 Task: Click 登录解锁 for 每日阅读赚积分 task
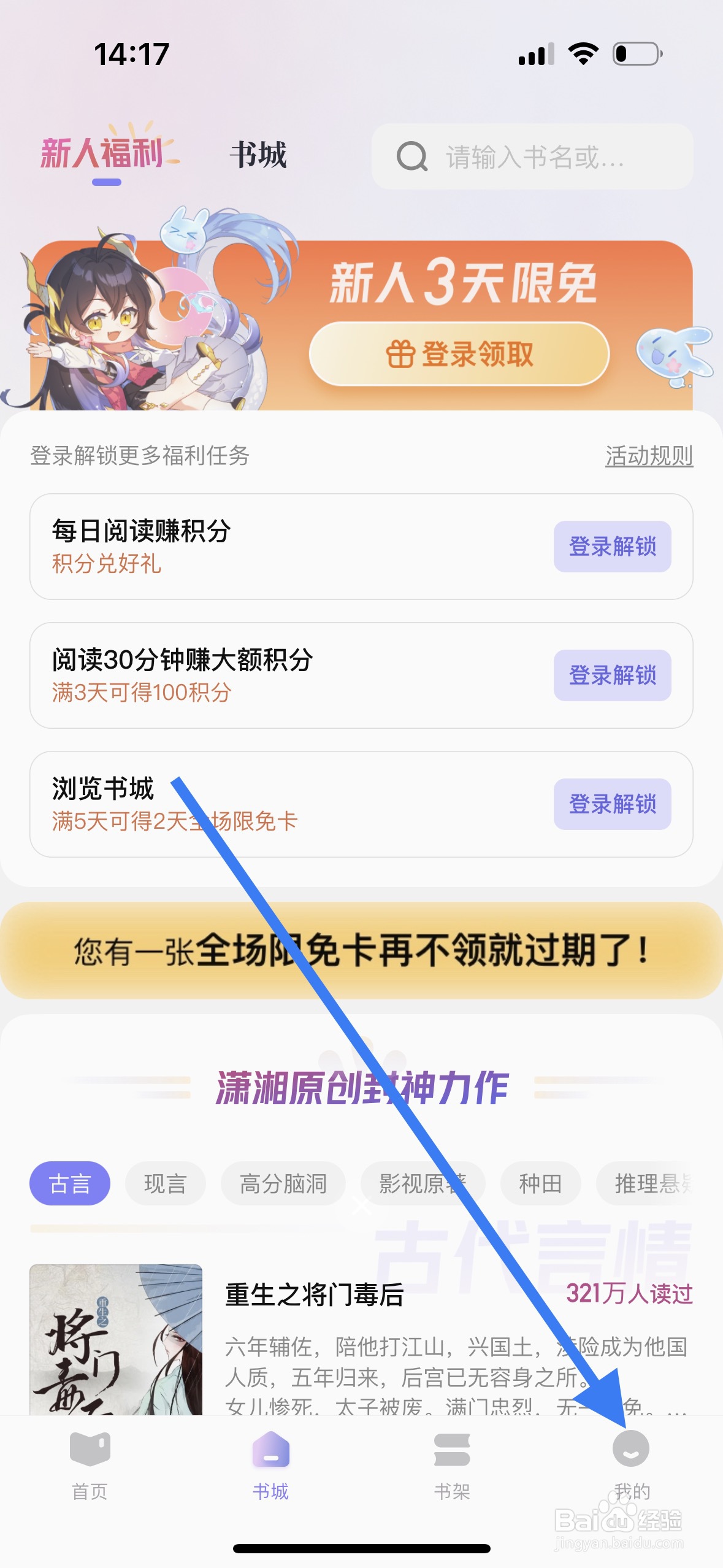click(x=611, y=547)
